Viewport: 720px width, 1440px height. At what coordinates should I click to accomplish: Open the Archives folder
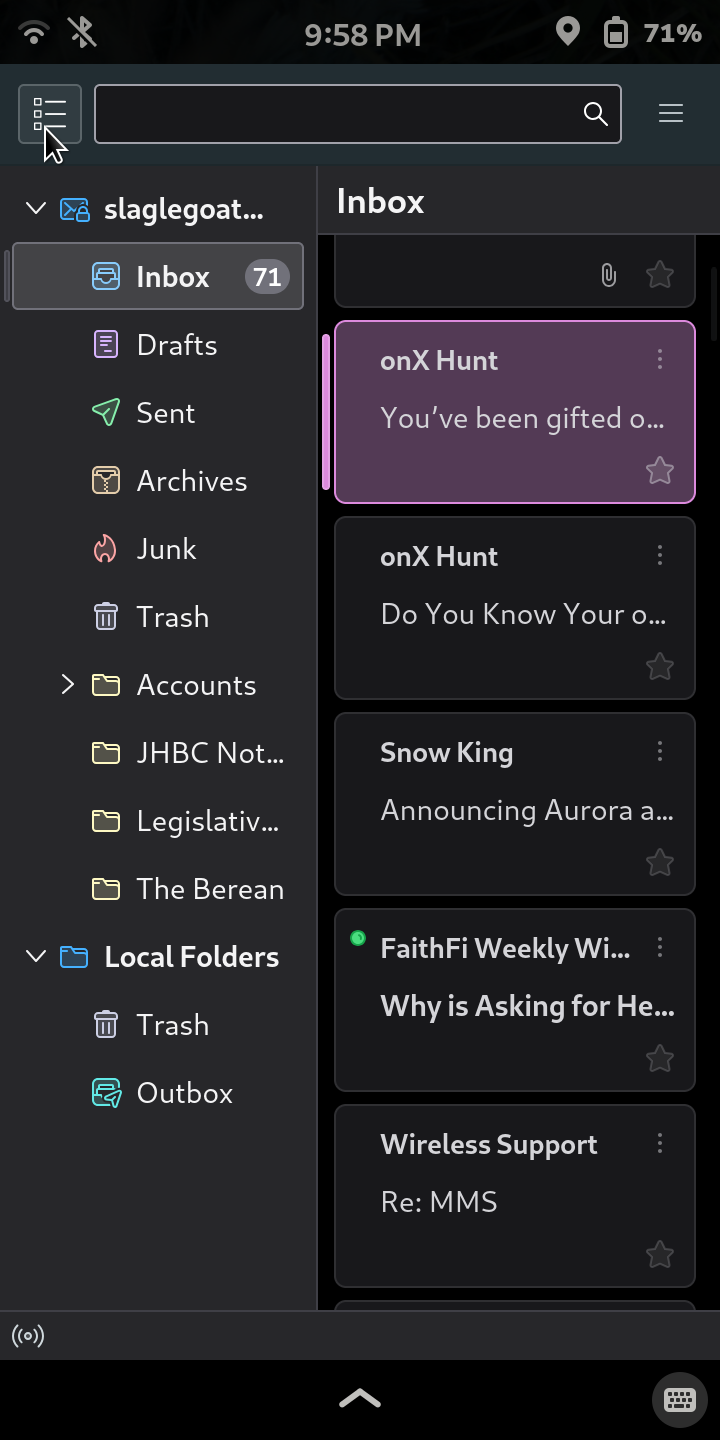coord(158,481)
